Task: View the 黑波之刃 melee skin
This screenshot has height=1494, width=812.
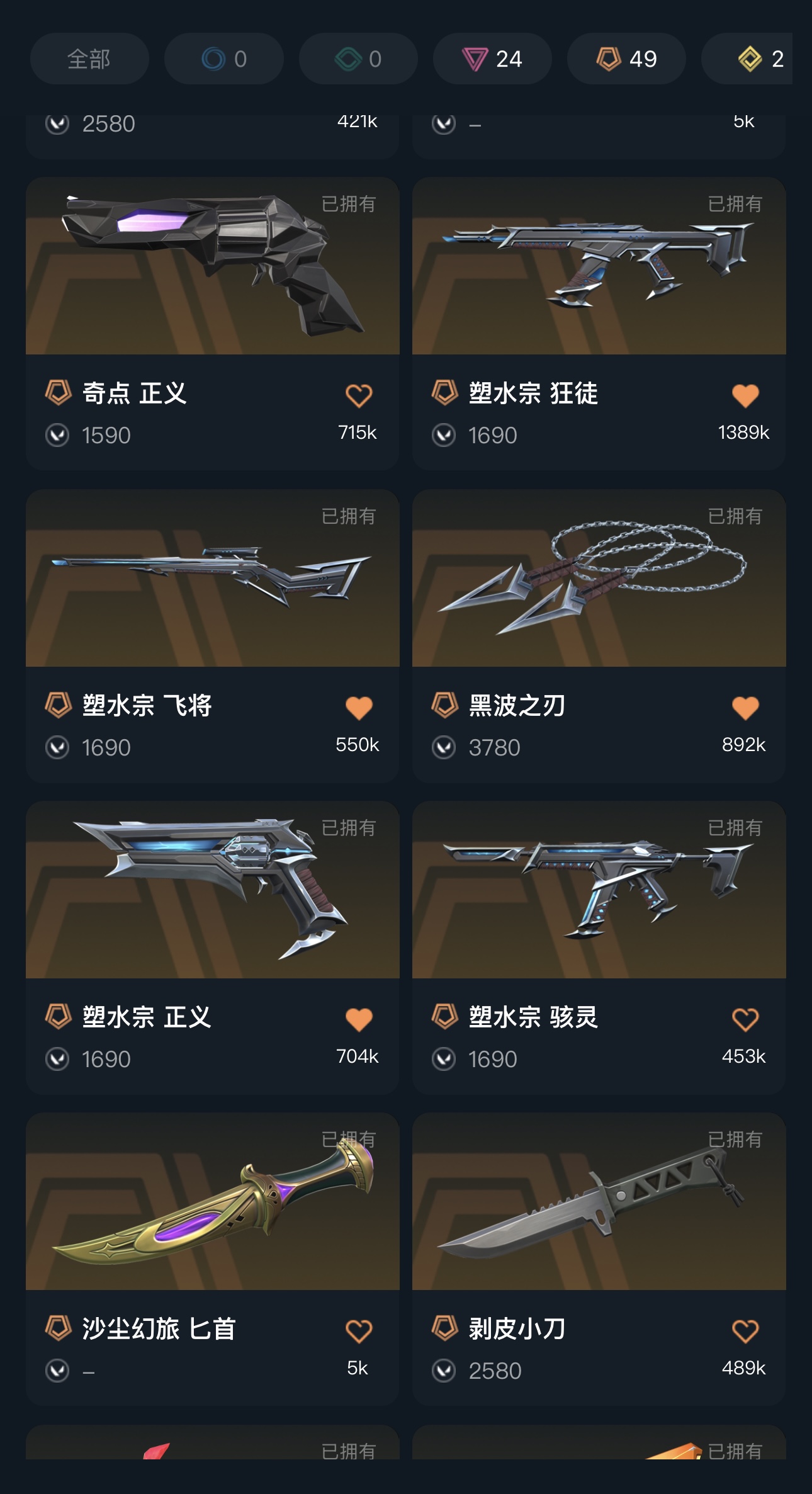Action: coord(599,578)
